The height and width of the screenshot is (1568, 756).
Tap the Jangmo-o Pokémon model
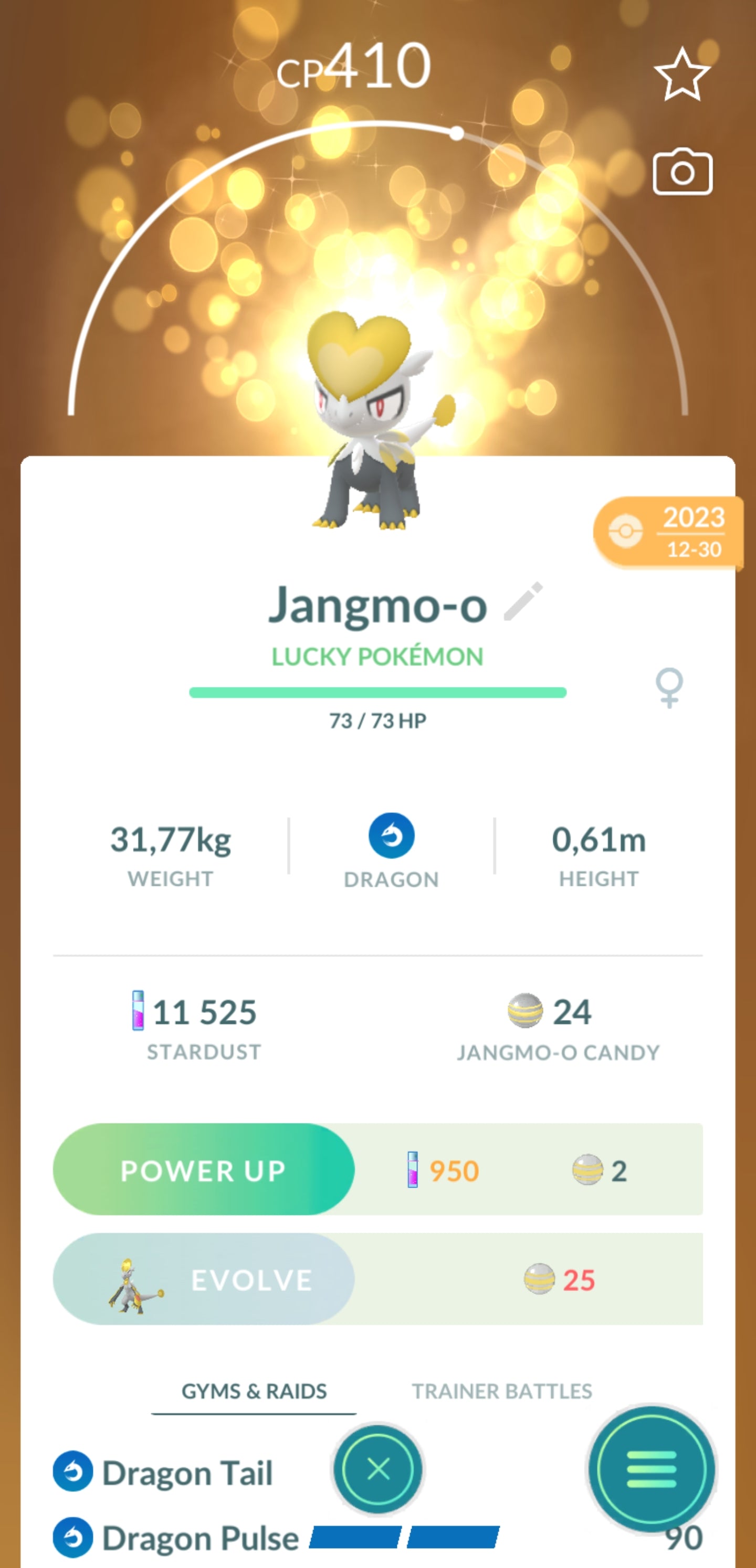372,420
